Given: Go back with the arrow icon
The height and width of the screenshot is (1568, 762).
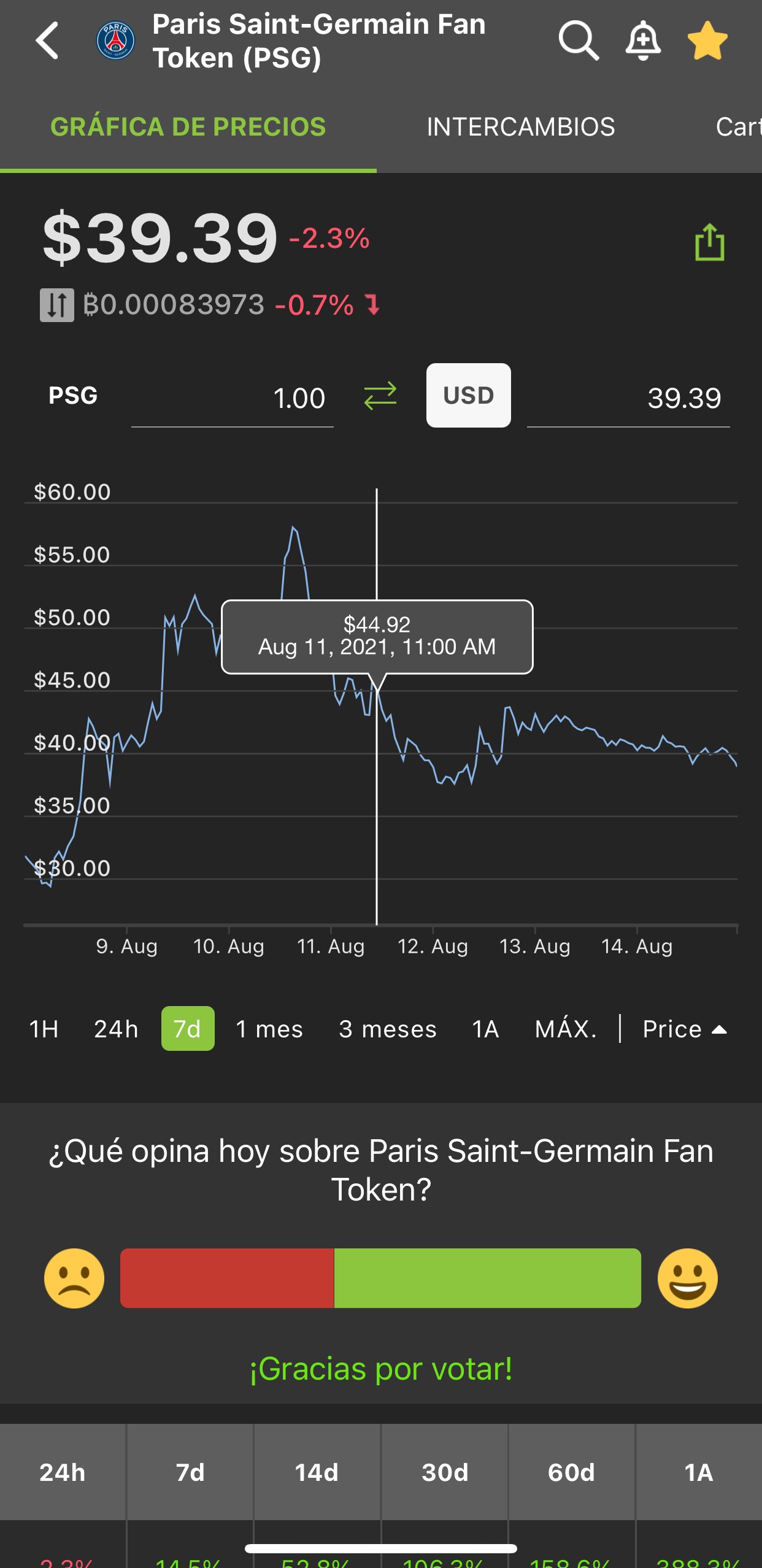Looking at the screenshot, I should [x=47, y=40].
